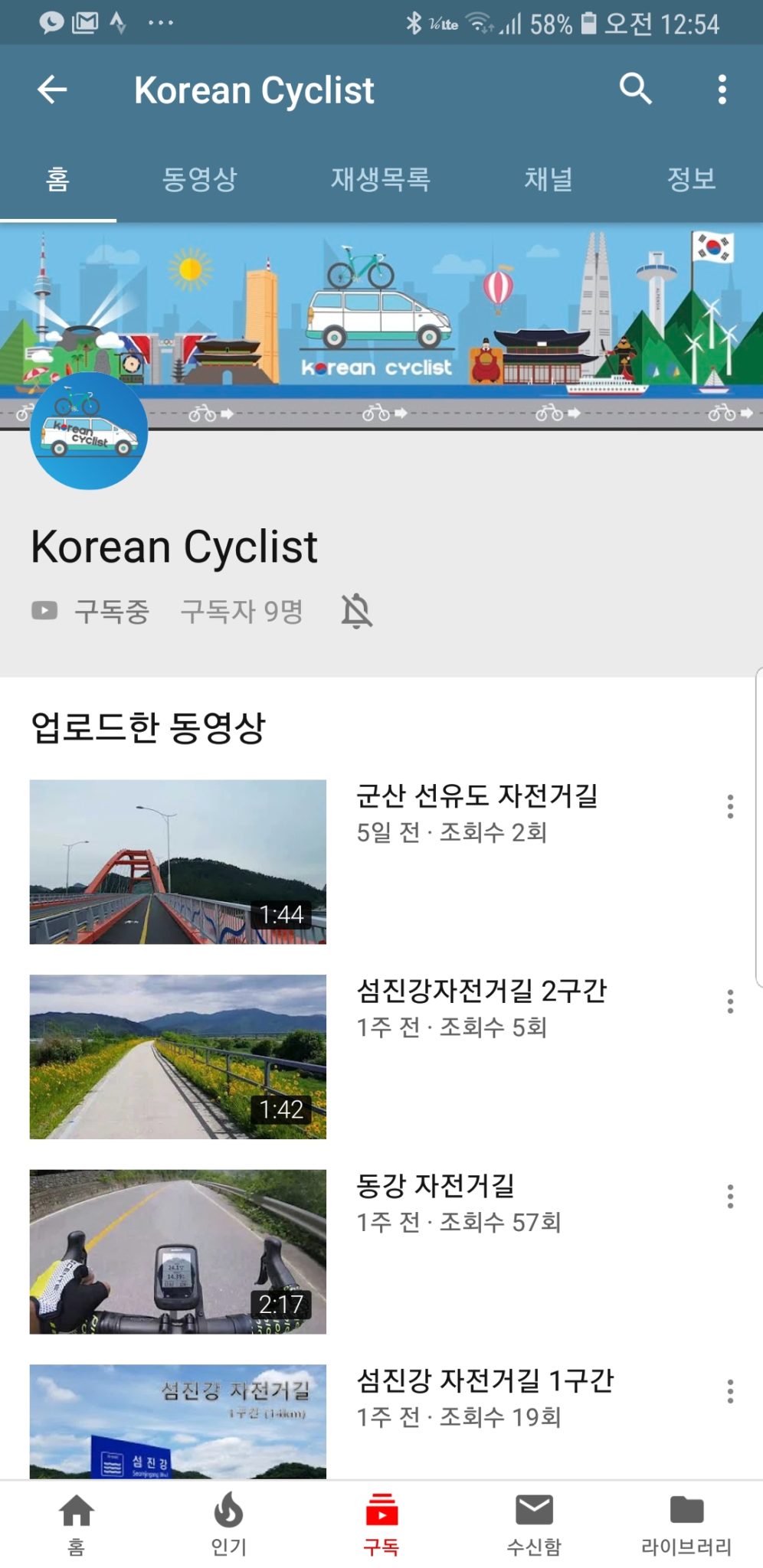Screen dimensions: 763x1568
Task: Search within the channel
Action: click(635, 90)
